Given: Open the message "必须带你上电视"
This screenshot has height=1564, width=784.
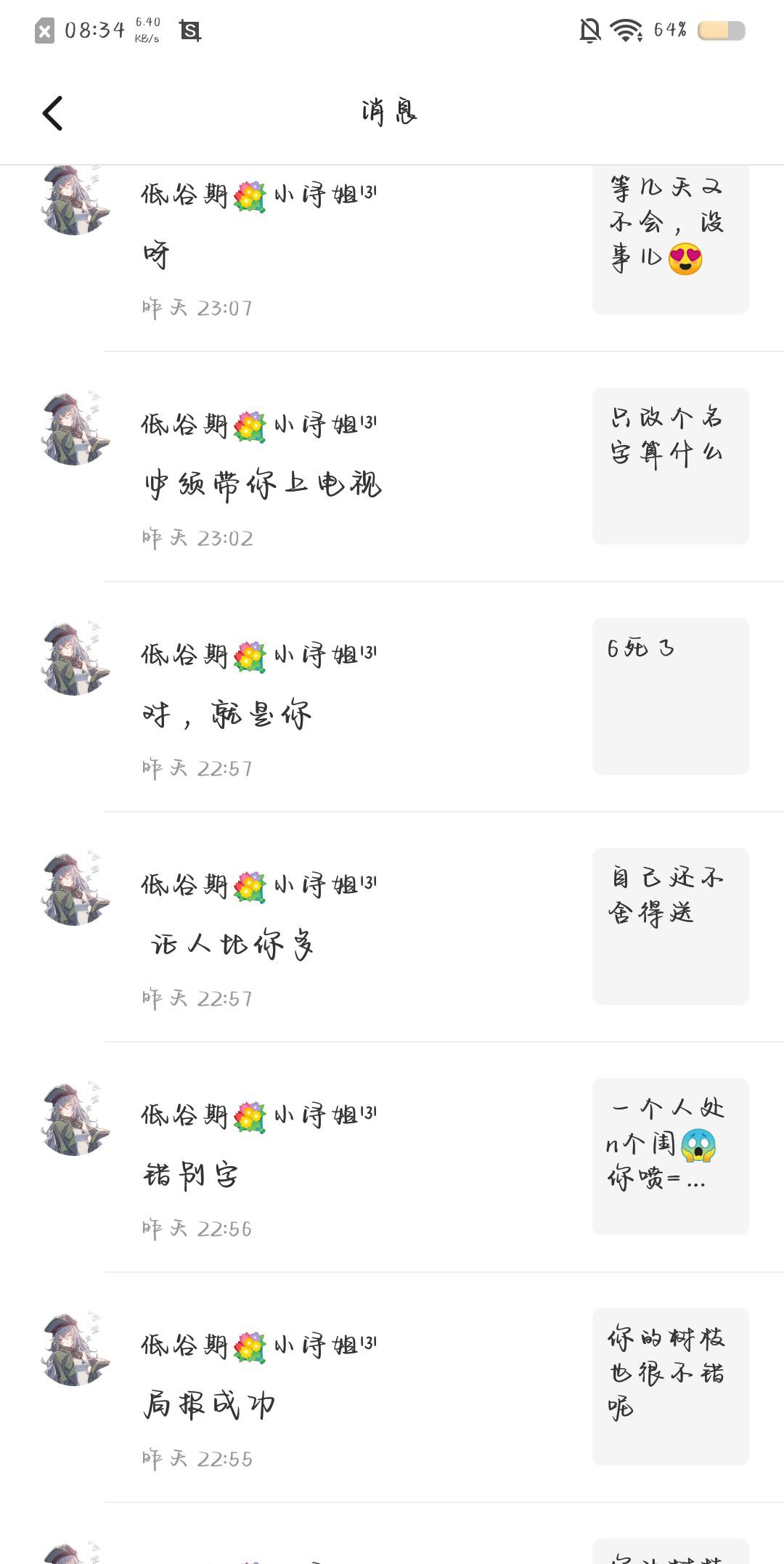Looking at the screenshot, I should pos(263,484).
